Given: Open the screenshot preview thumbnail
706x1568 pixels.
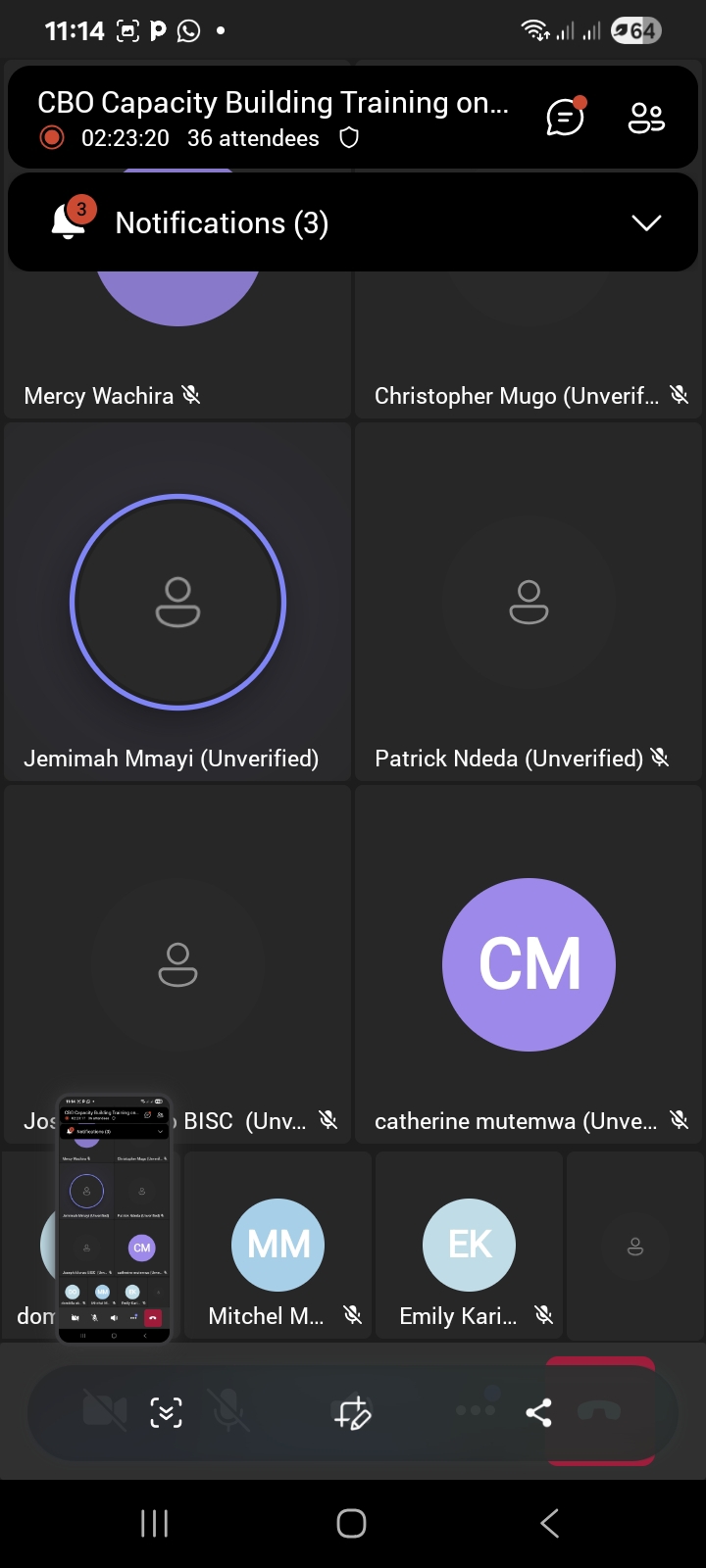Looking at the screenshot, I should 114,1218.
